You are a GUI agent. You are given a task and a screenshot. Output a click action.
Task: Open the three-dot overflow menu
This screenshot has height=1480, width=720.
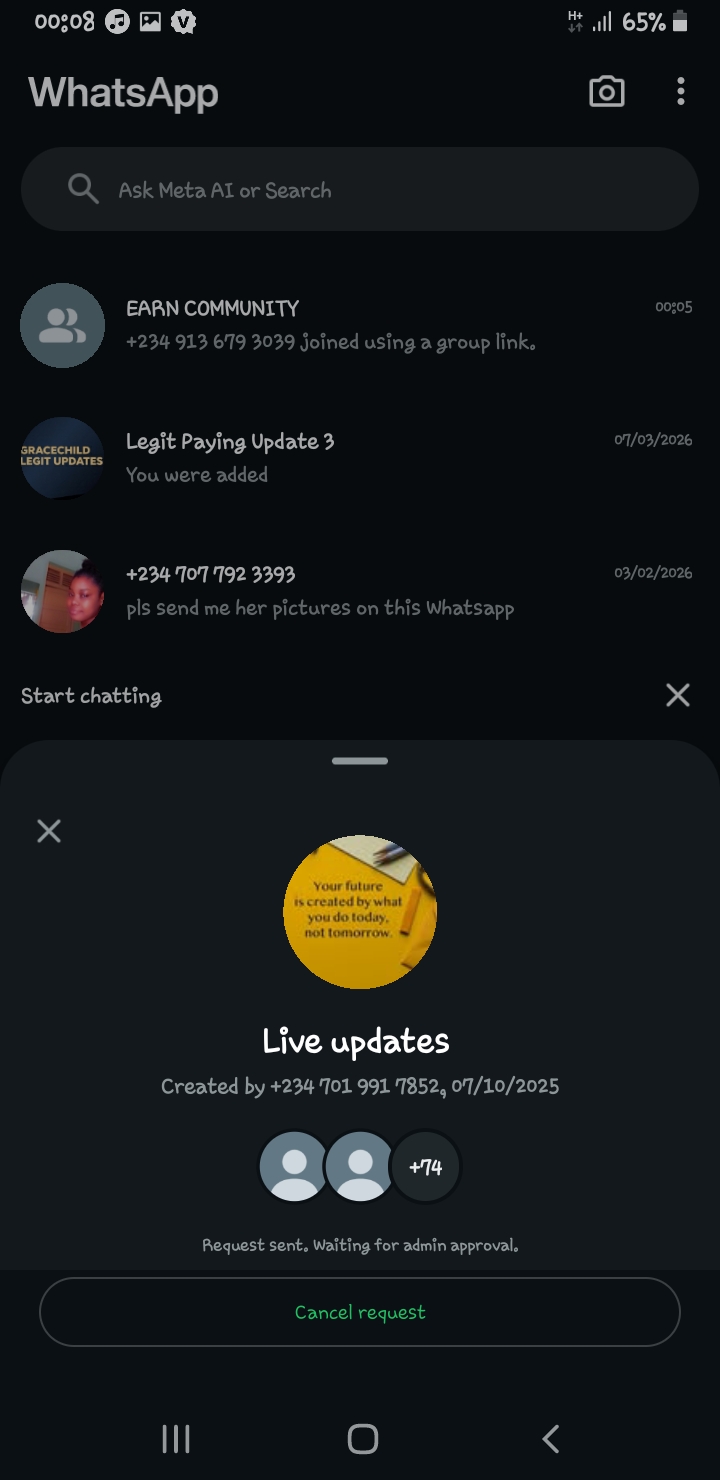[x=680, y=92]
